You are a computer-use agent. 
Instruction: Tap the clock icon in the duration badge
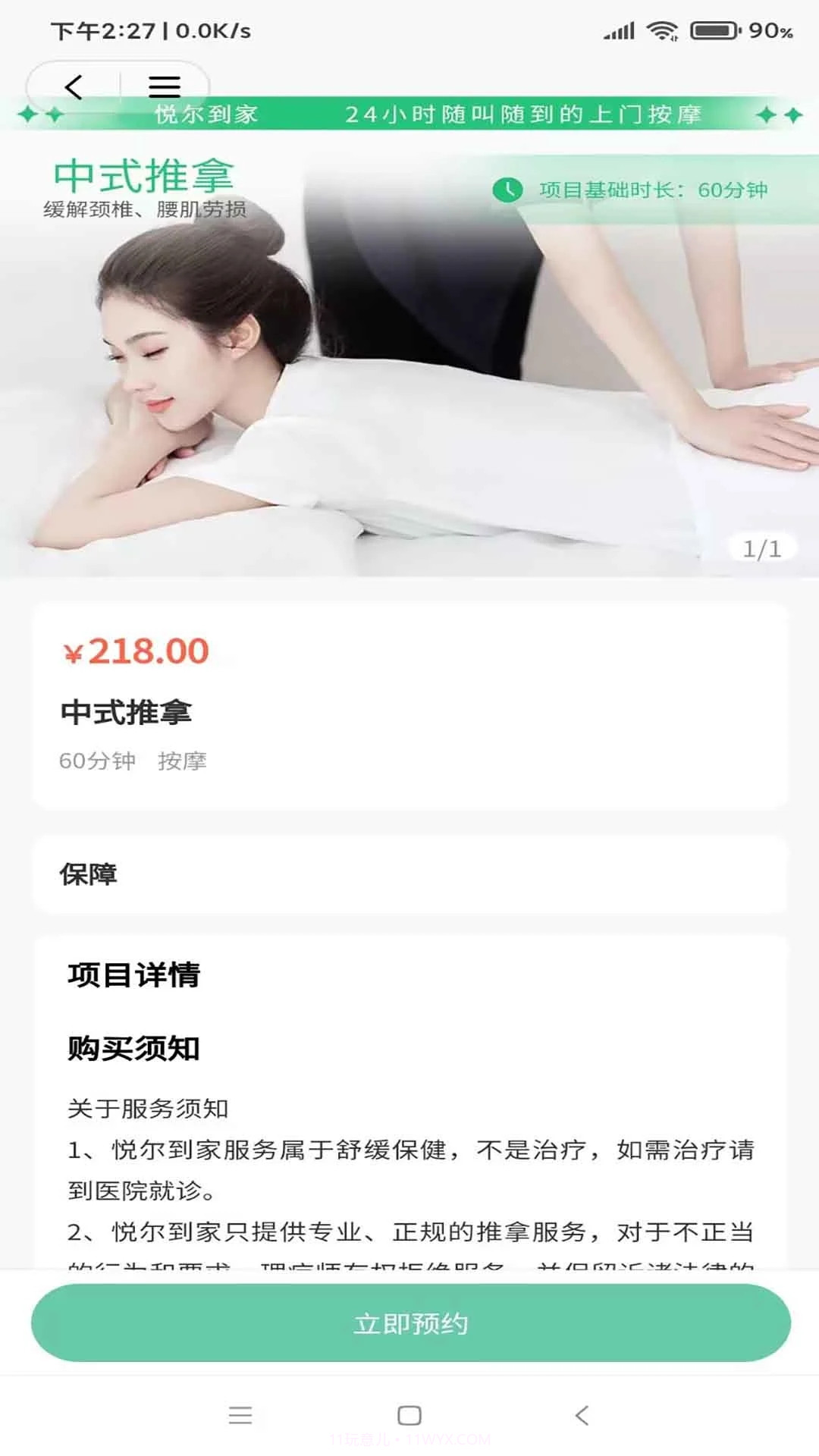click(508, 188)
